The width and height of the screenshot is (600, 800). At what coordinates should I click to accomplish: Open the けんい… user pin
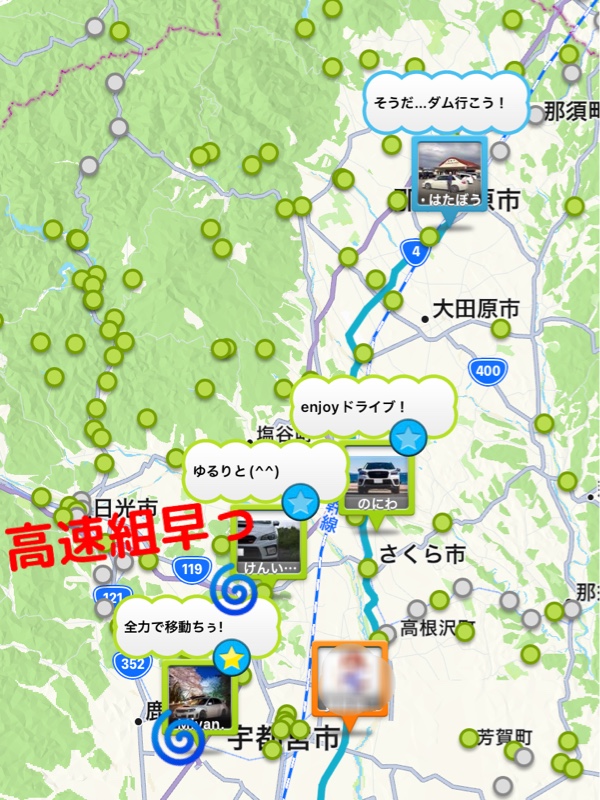click(x=267, y=546)
